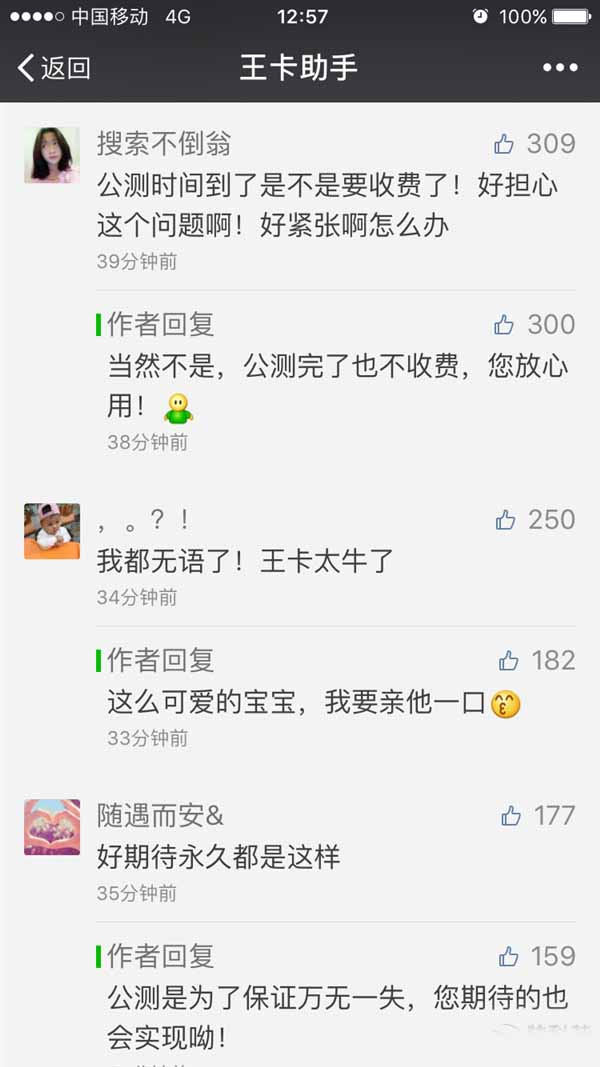
Task: Like 搜索不倒翁's comment
Action: click(505, 144)
